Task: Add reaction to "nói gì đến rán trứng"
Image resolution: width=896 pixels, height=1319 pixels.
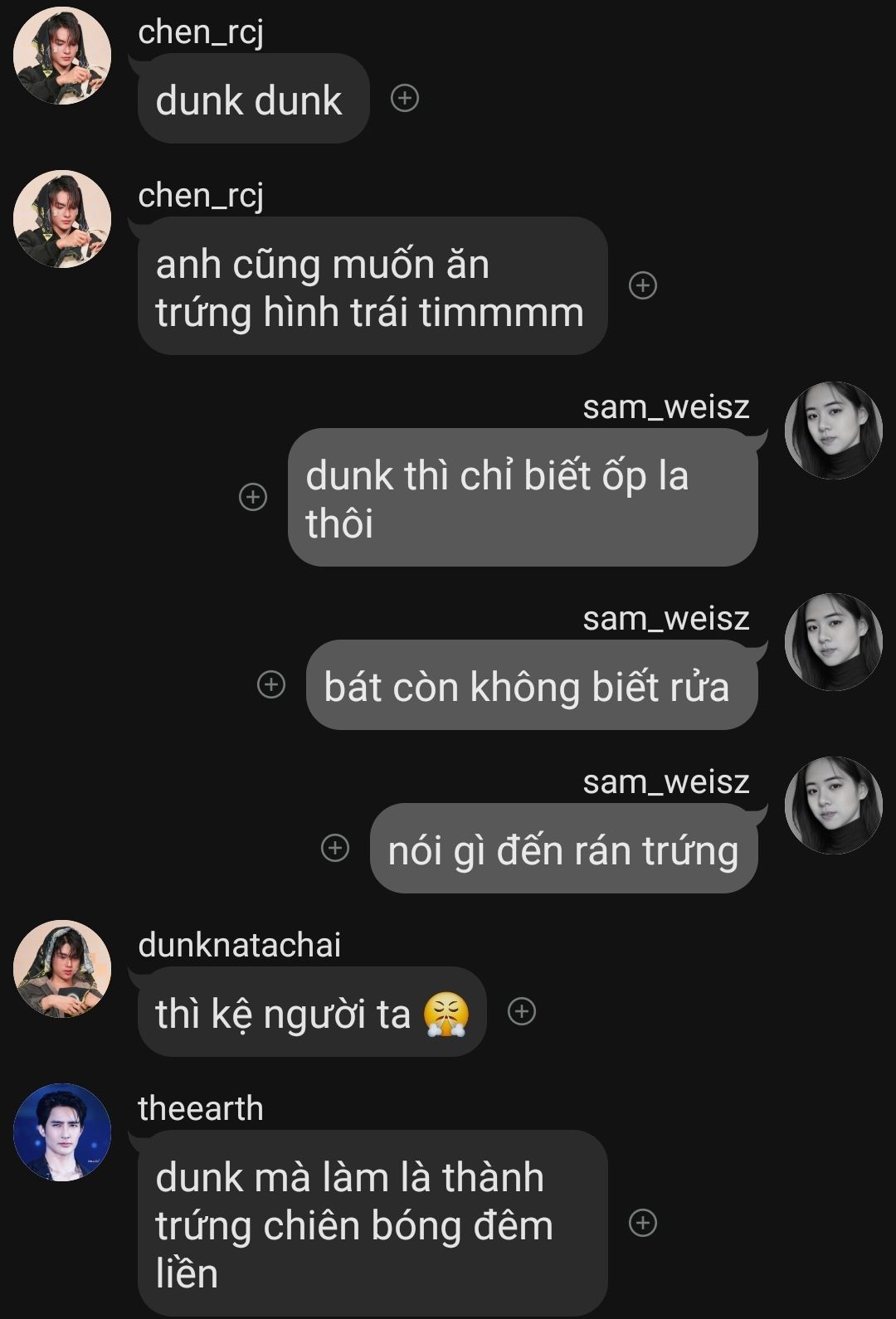Action: (335, 848)
